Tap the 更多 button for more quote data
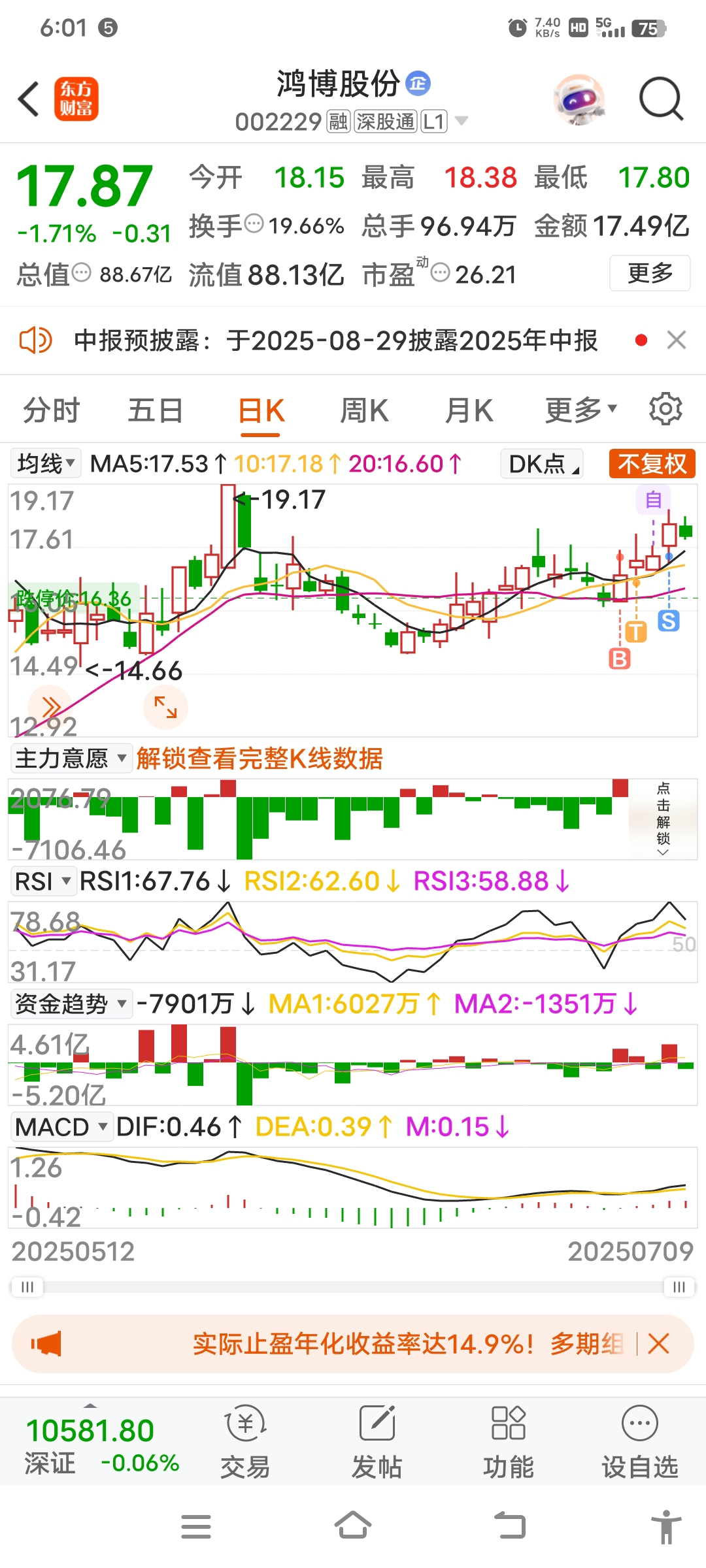 pyautogui.click(x=650, y=273)
